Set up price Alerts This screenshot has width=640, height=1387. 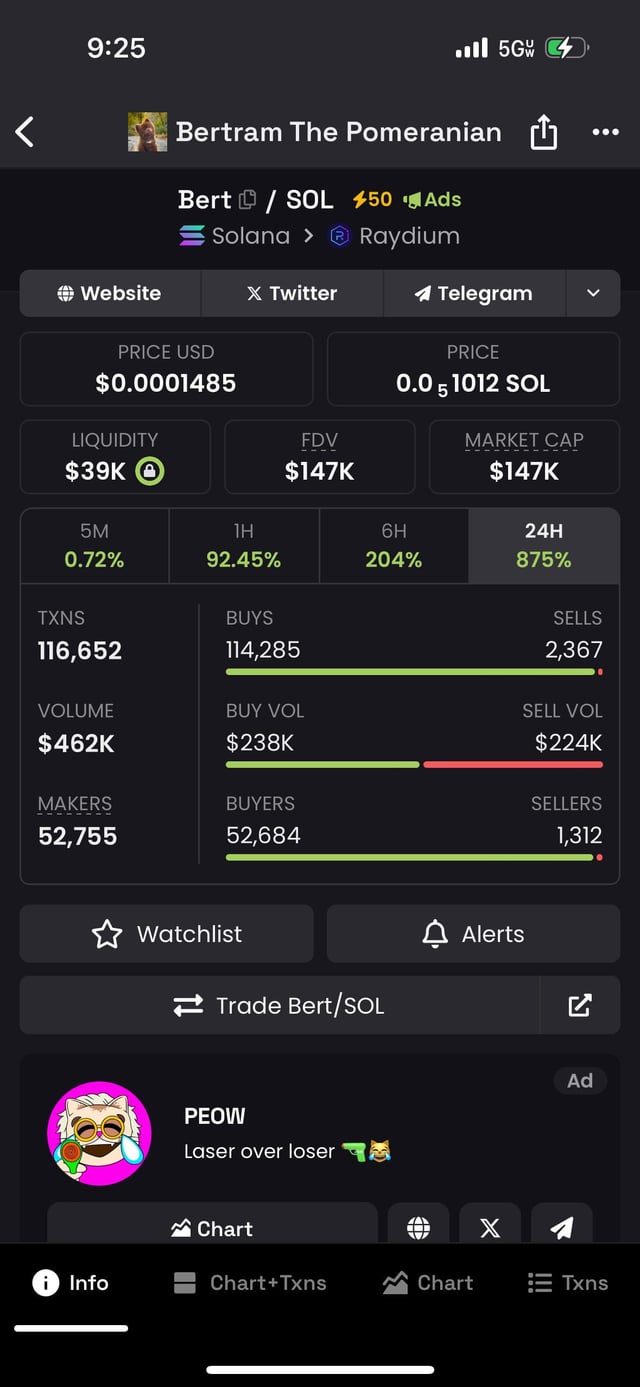point(473,934)
